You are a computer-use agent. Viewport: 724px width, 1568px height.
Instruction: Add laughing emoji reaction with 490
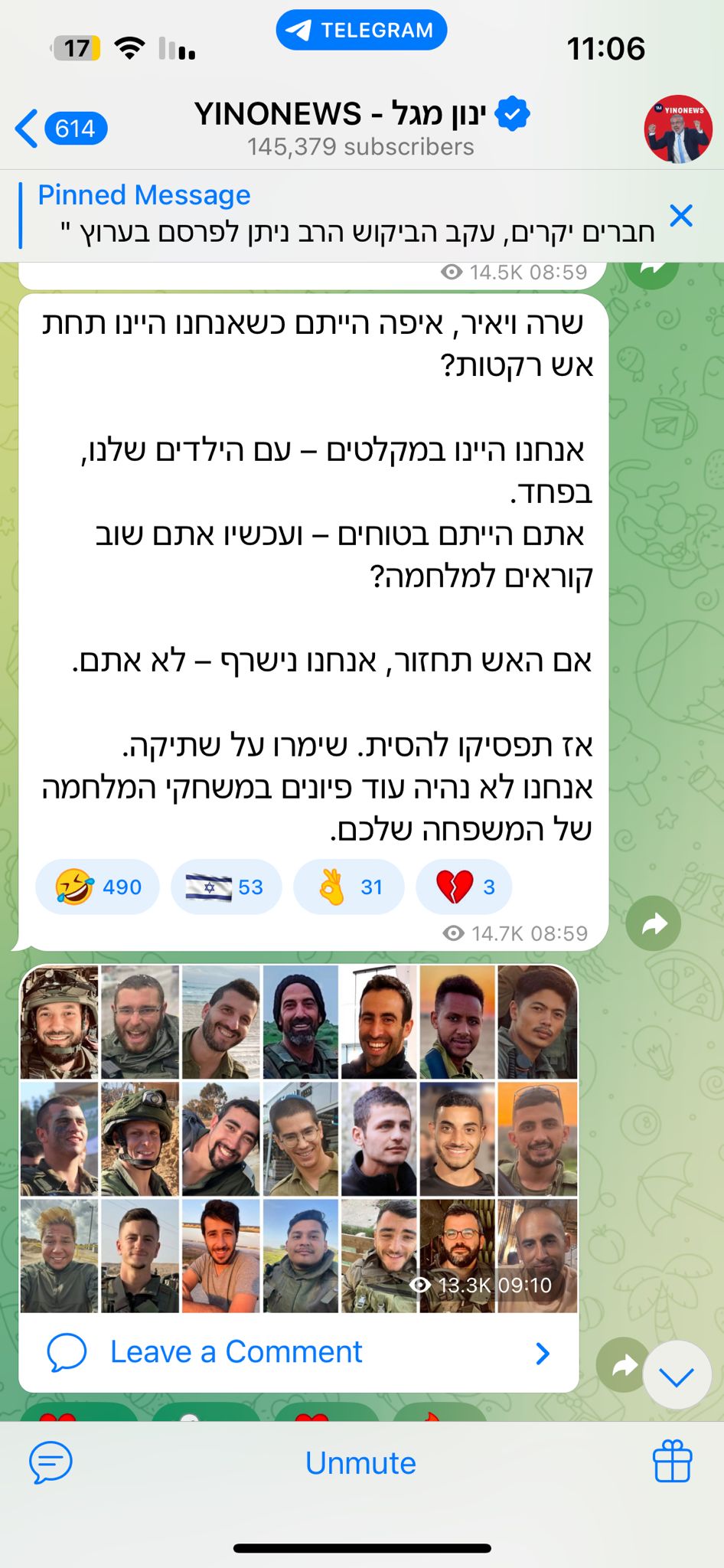click(x=97, y=887)
